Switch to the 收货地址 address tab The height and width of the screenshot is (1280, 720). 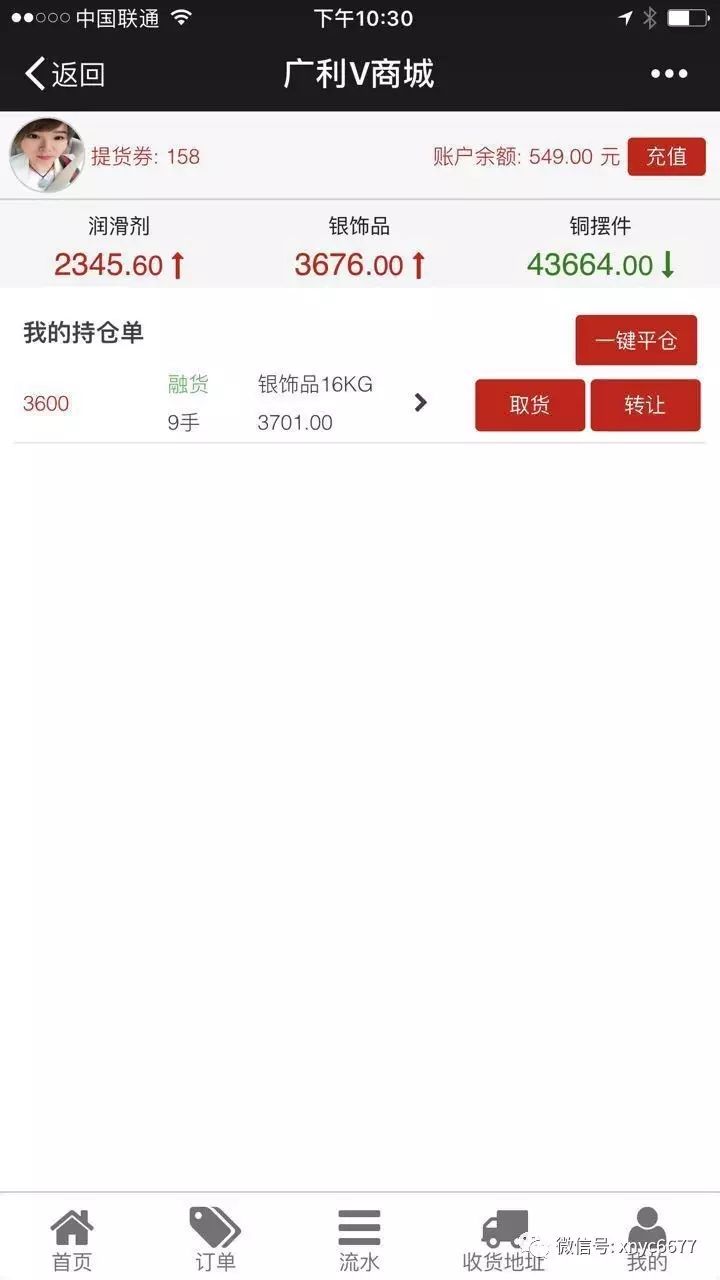point(504,1239)
